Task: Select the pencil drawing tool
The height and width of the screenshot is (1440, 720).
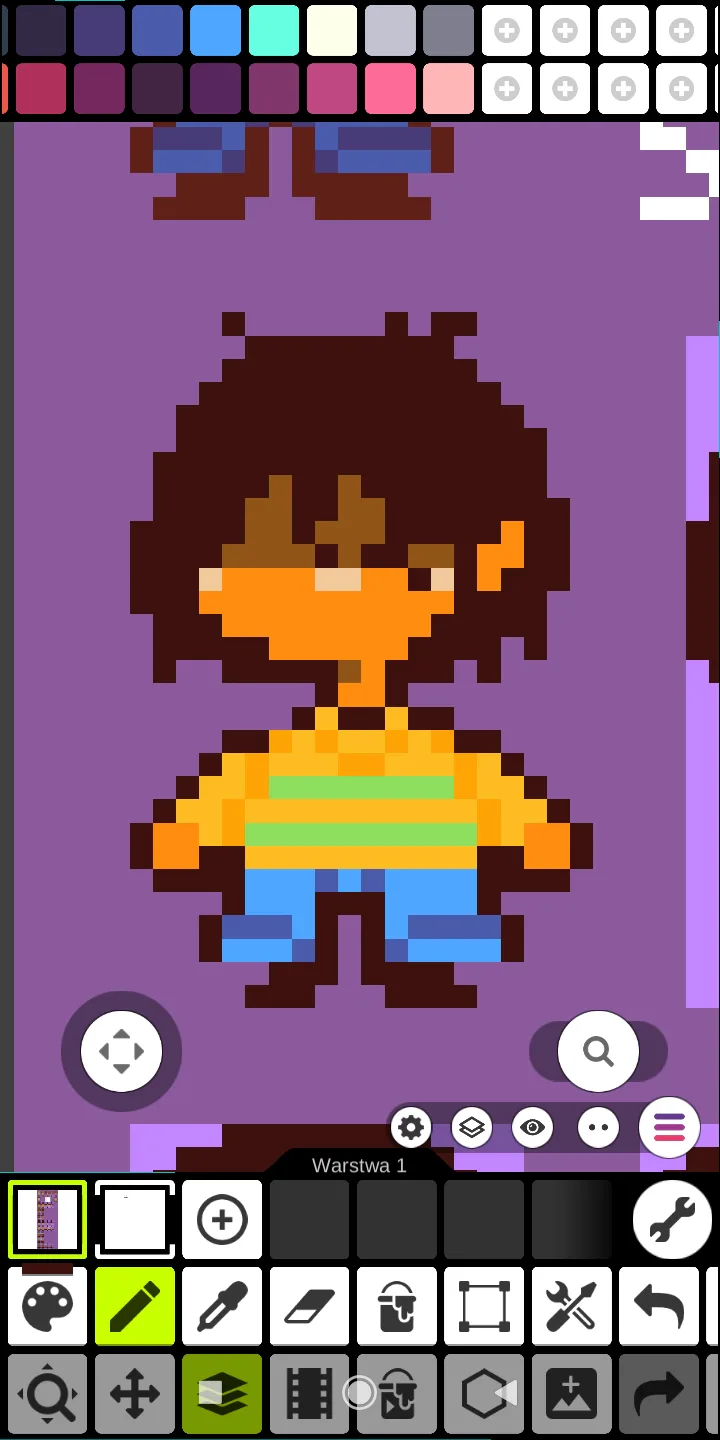Action: tap(135, 1306)
